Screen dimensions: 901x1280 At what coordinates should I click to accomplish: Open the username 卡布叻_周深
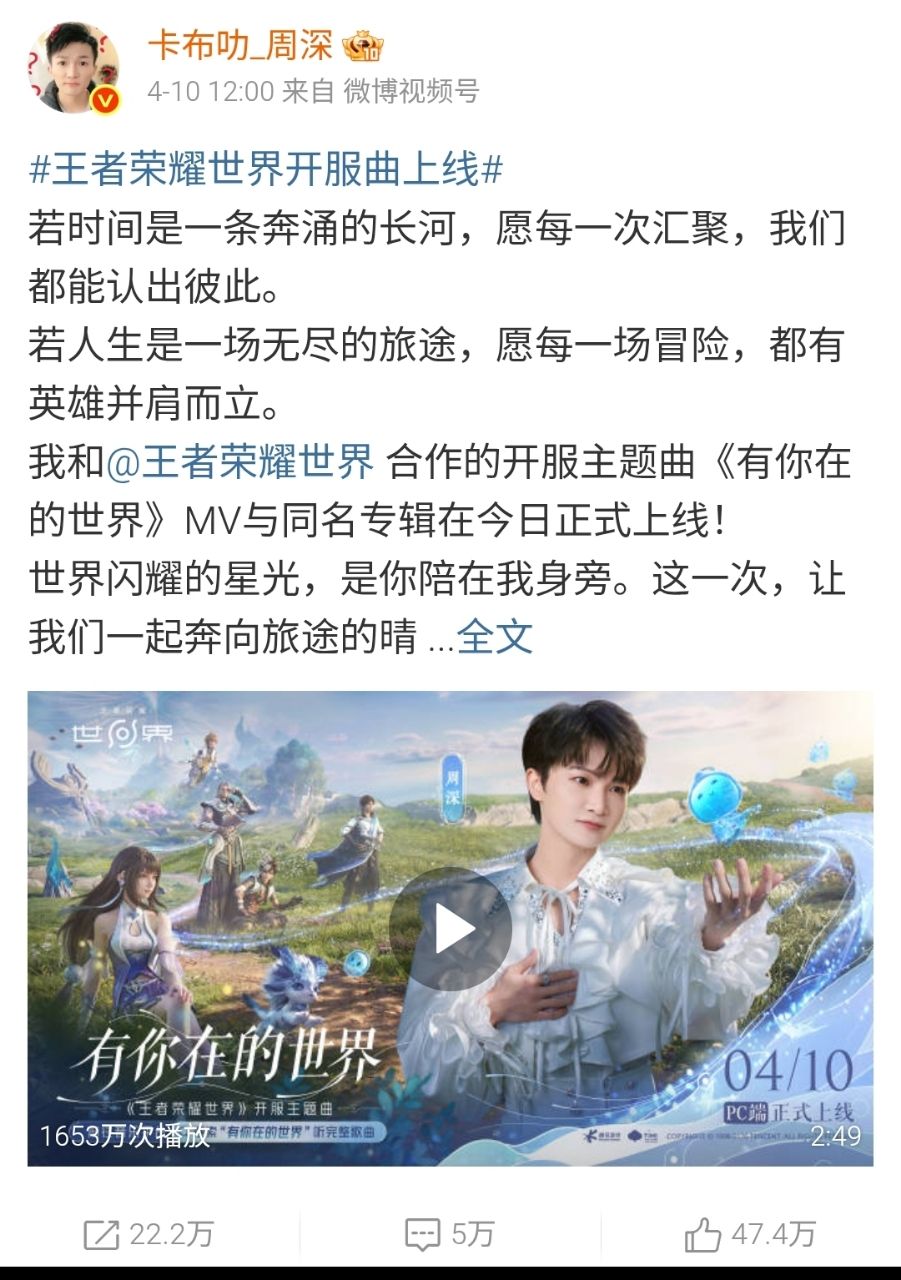pos(241,44)
